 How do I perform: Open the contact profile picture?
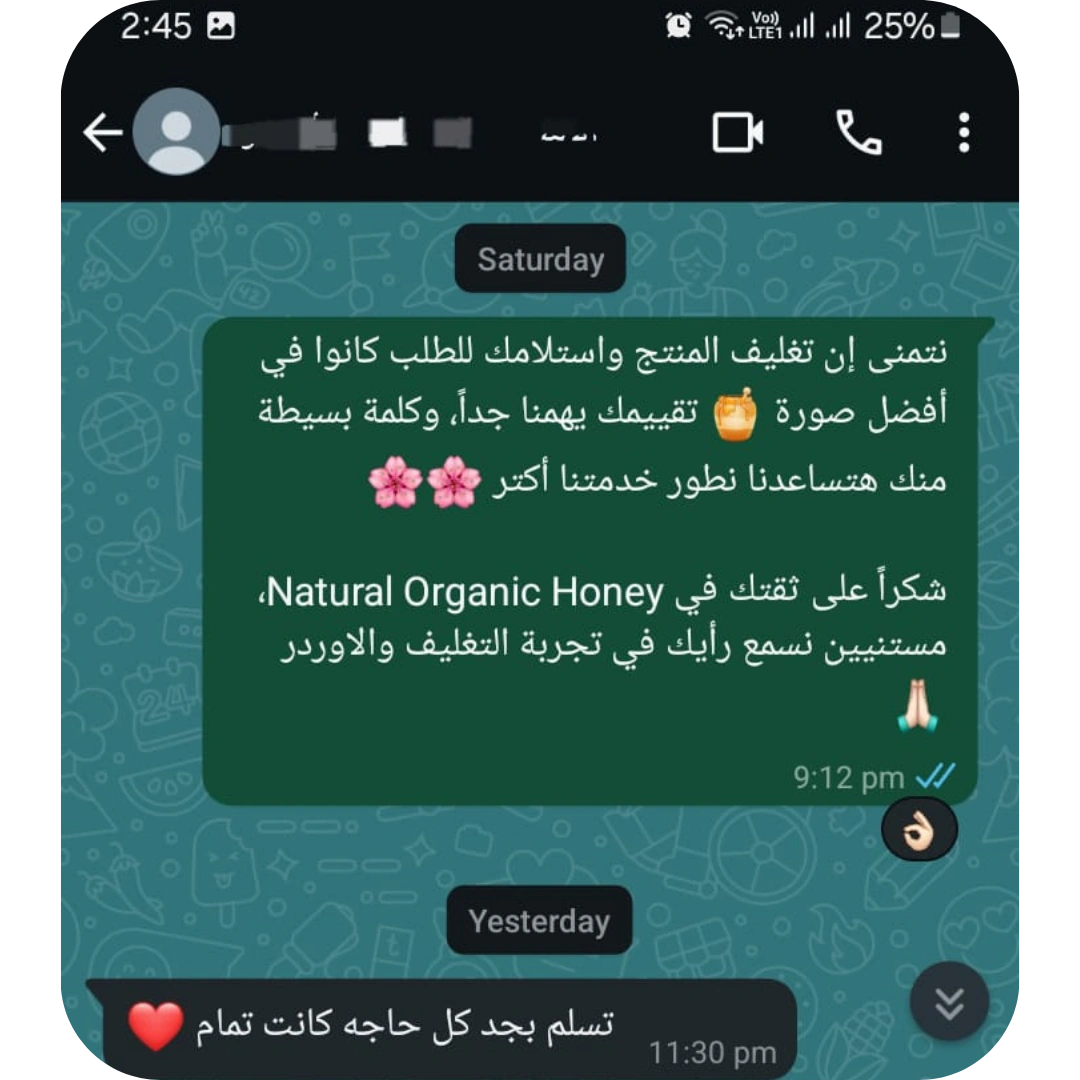(x=176, y=132)
